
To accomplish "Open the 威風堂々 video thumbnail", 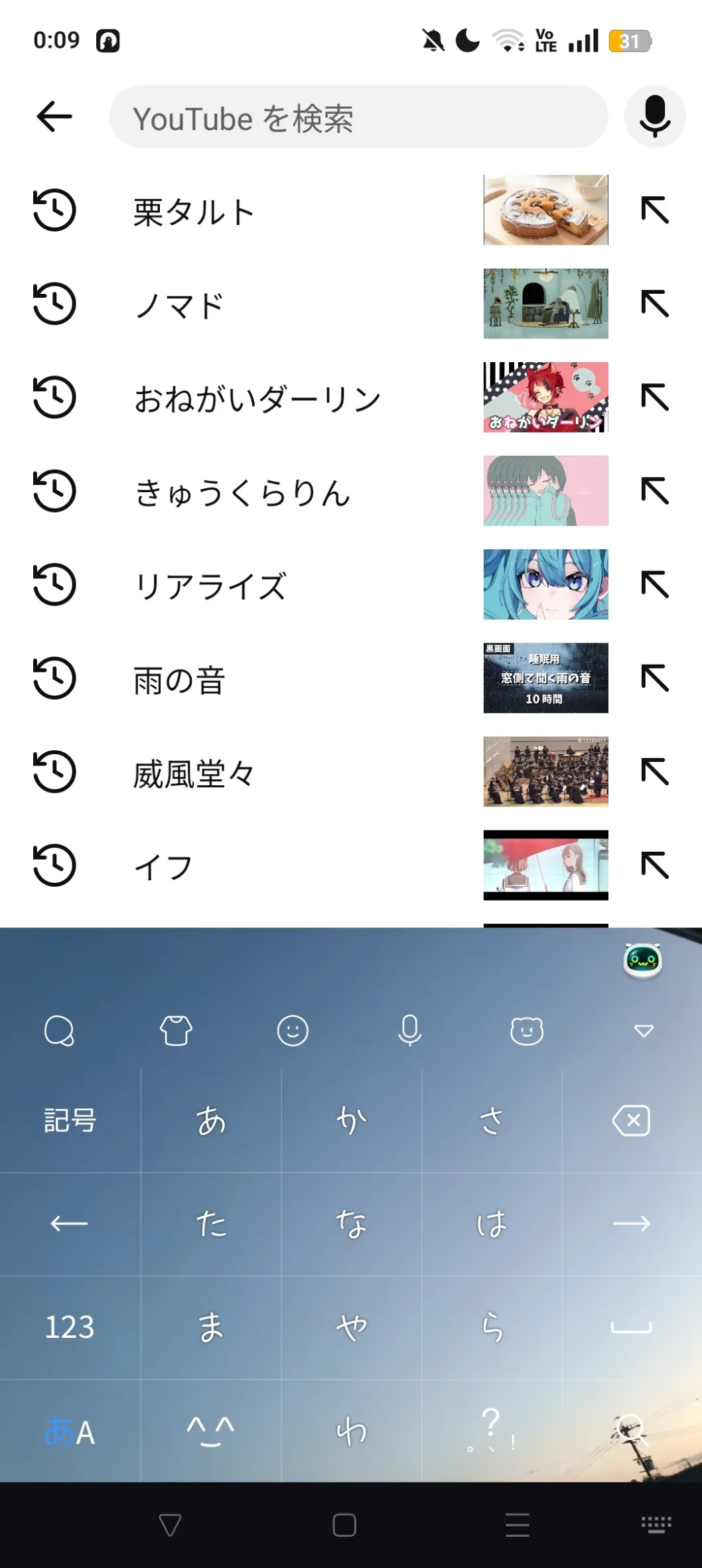I will [x=545, y=771].
